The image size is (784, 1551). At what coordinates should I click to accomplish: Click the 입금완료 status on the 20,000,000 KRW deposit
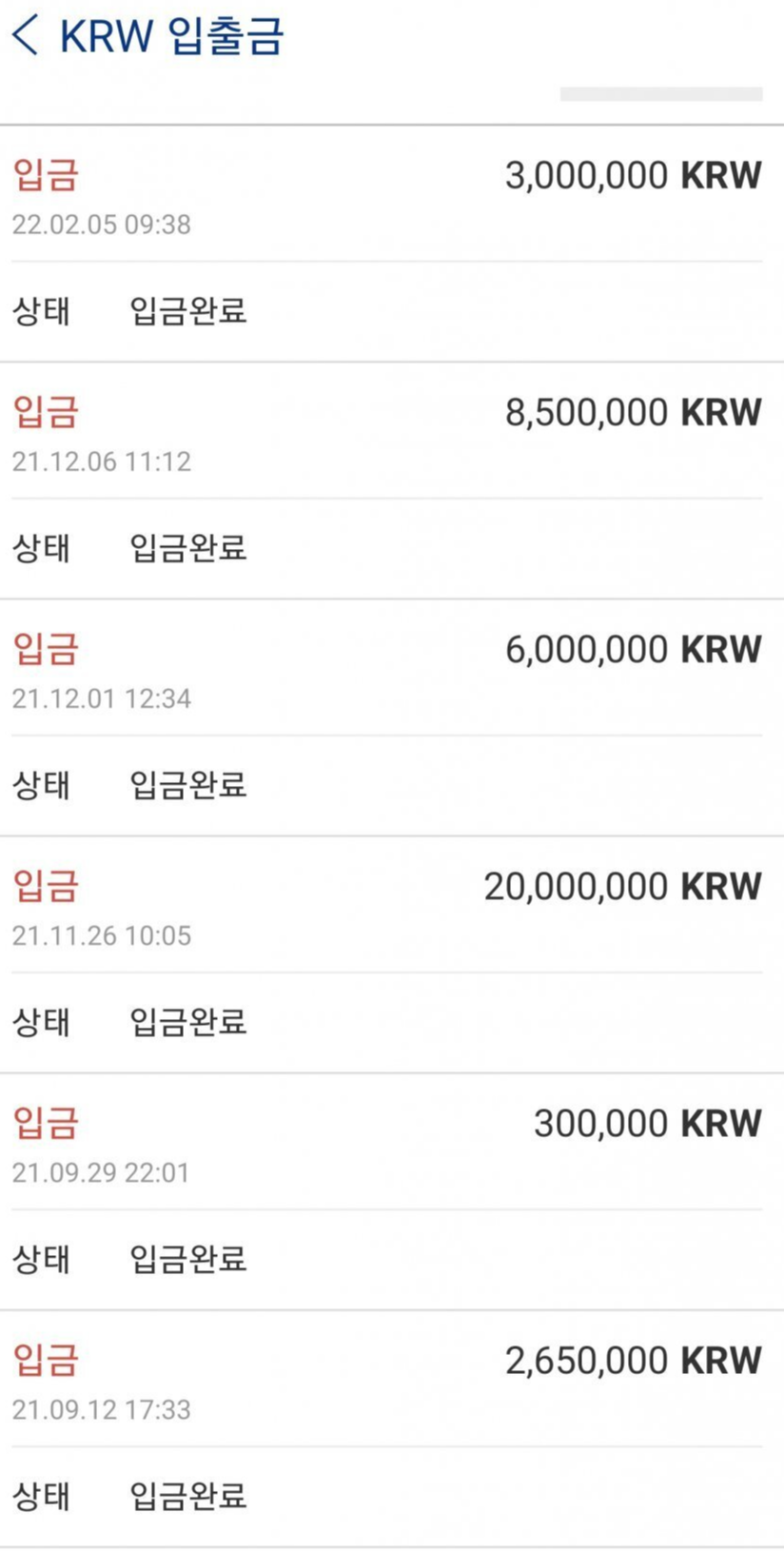coord(187,1022)
